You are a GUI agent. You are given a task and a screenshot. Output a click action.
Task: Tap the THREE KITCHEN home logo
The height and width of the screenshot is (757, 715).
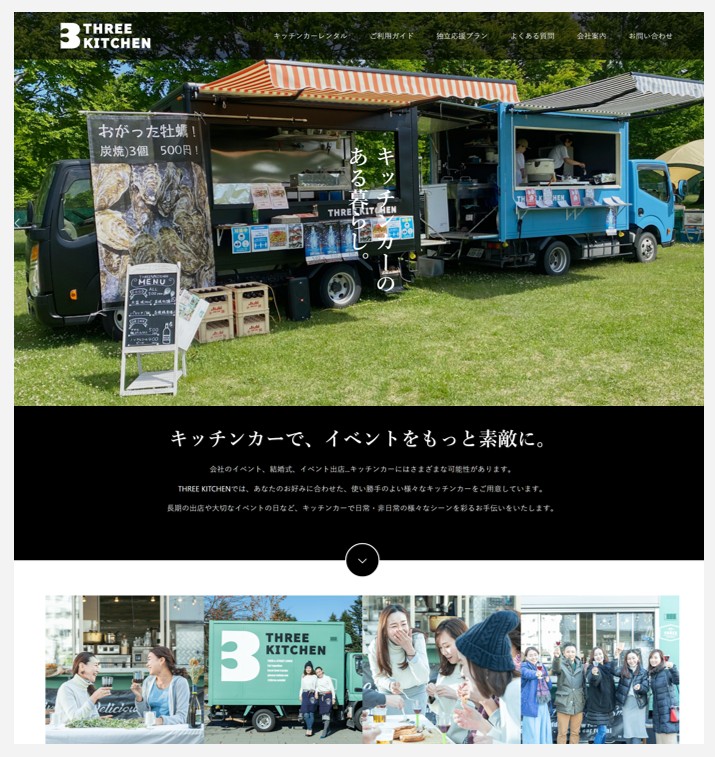point(105,36)
